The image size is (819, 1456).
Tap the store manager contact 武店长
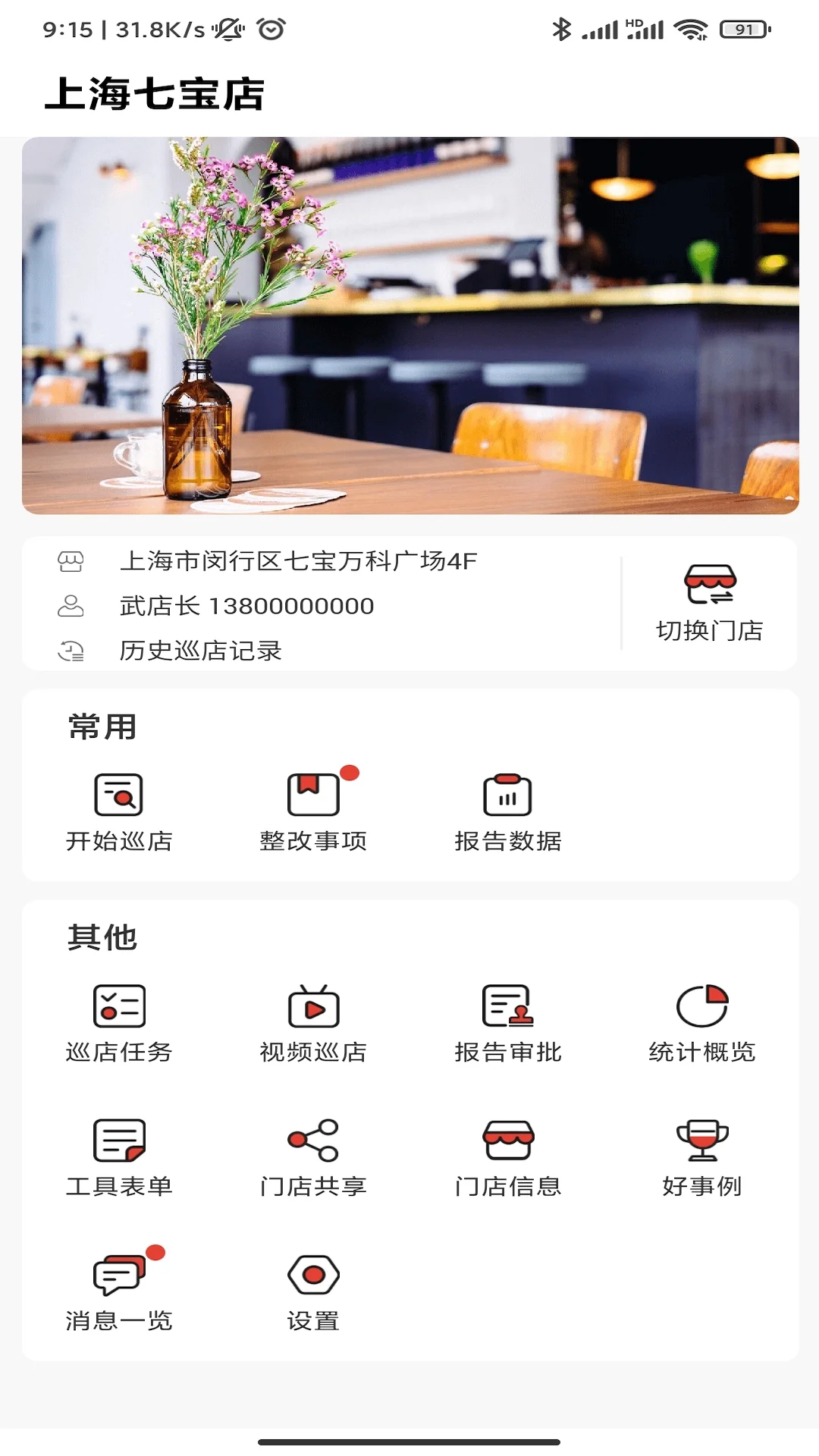(244, 605)
